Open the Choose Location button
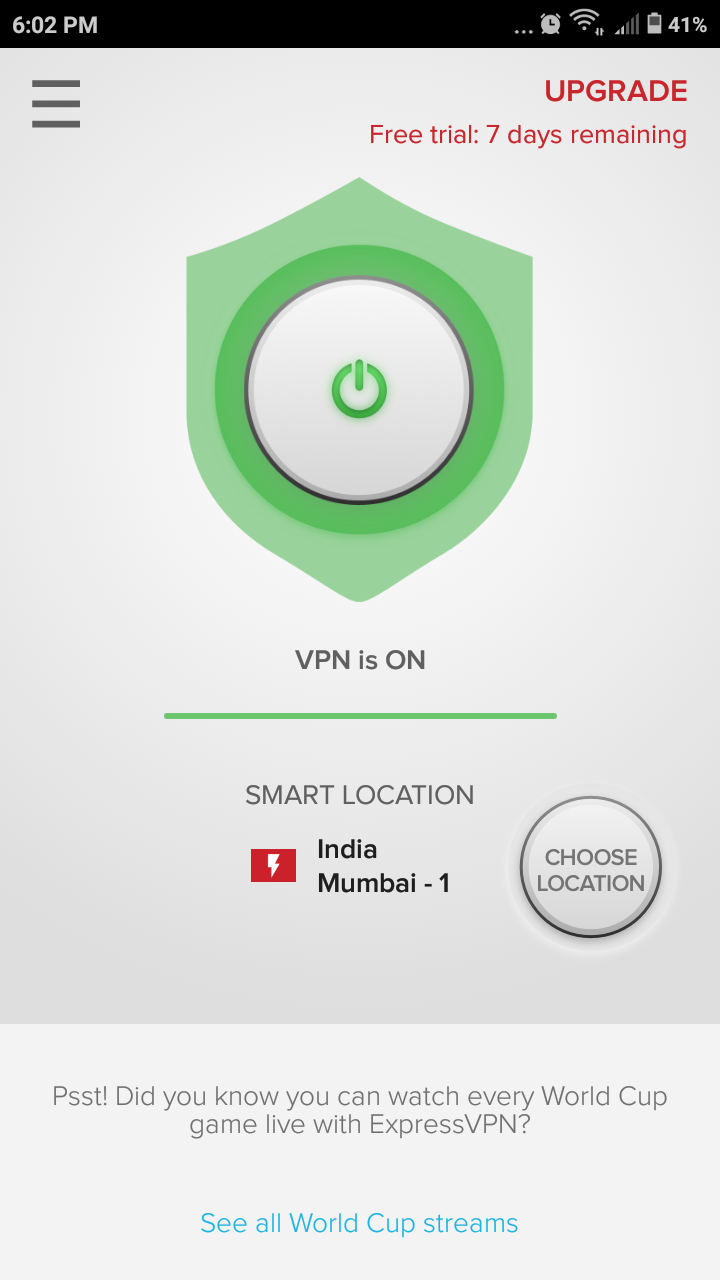 (591, 868)
